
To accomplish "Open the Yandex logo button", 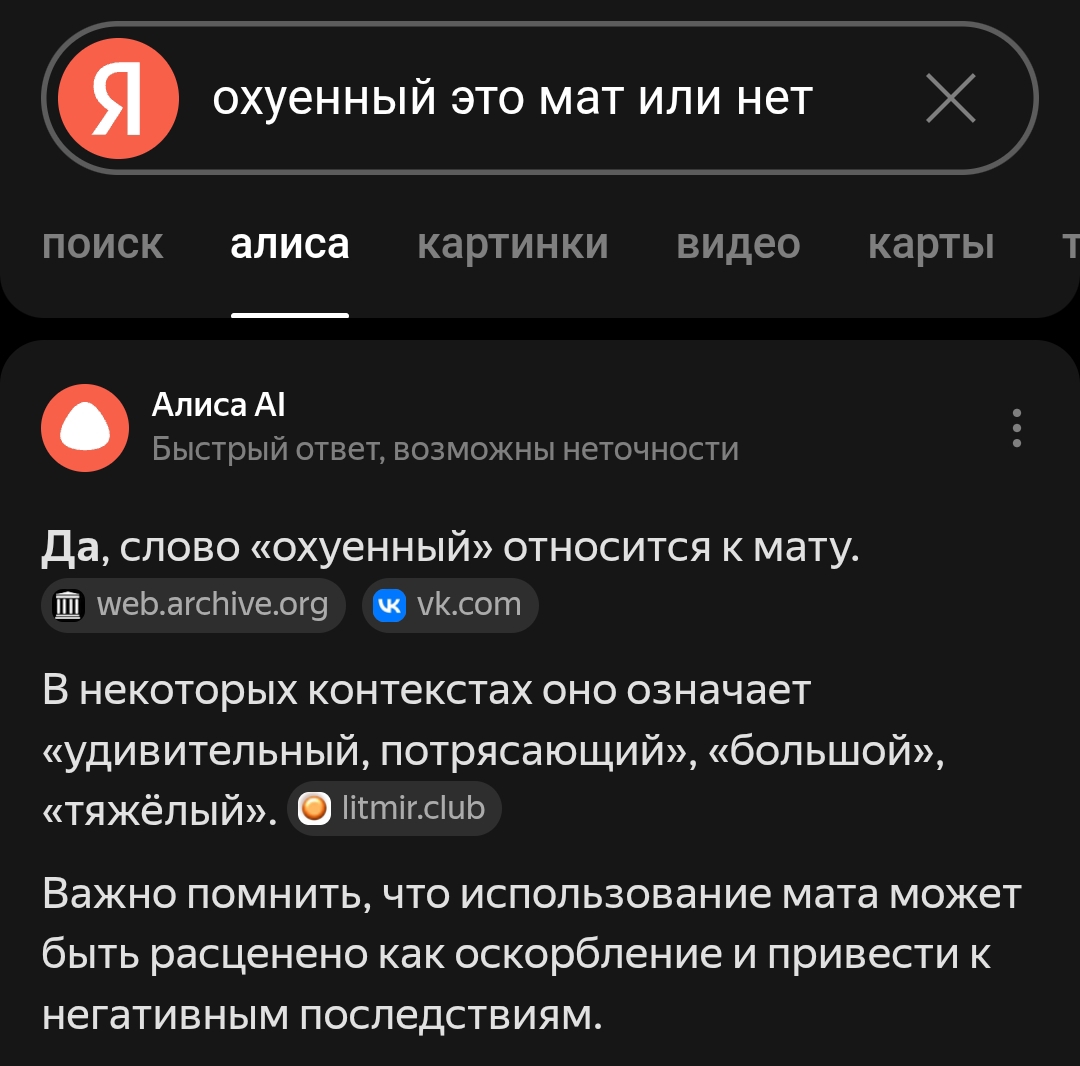I will 118,99.
